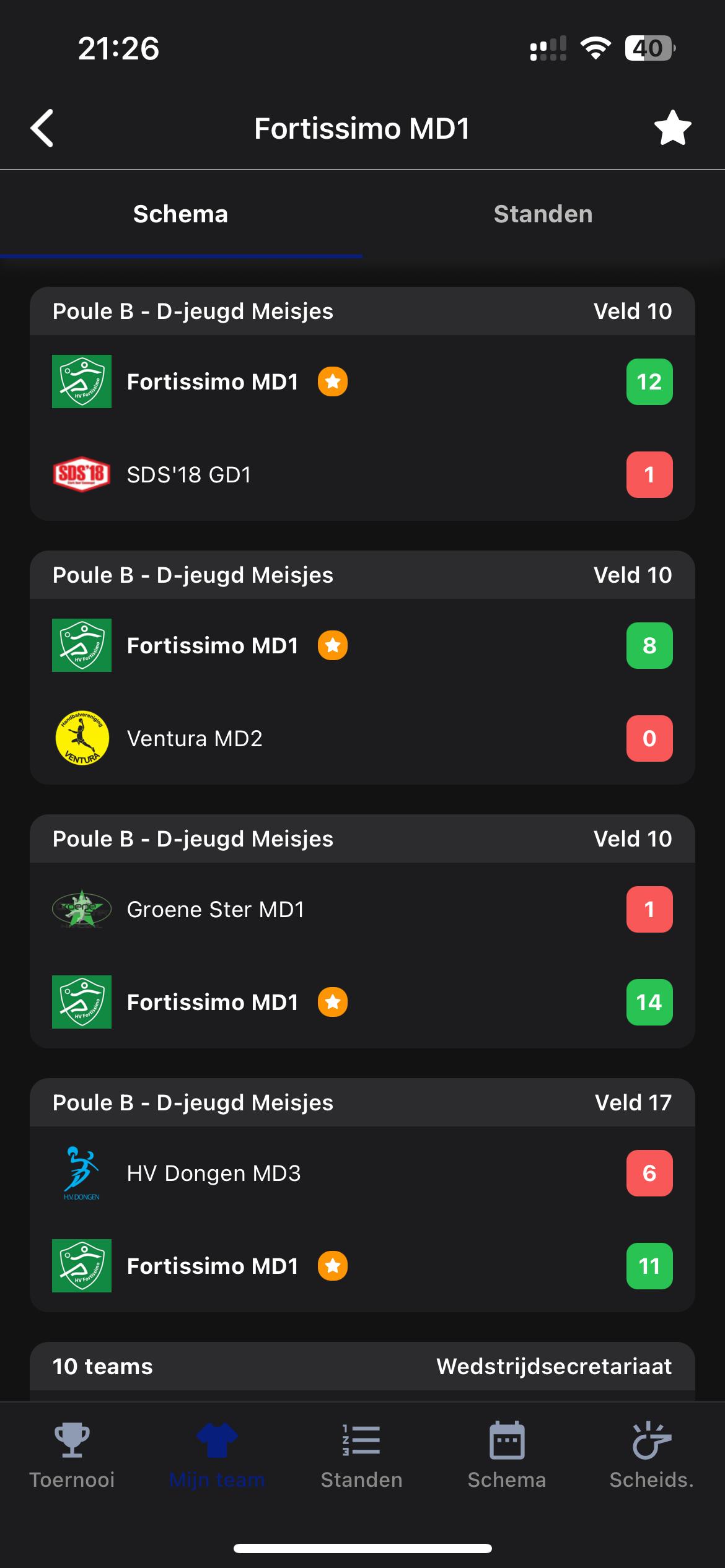
Task: Open Standen in the bottom navigation
Action: [x=362, y=1455]
